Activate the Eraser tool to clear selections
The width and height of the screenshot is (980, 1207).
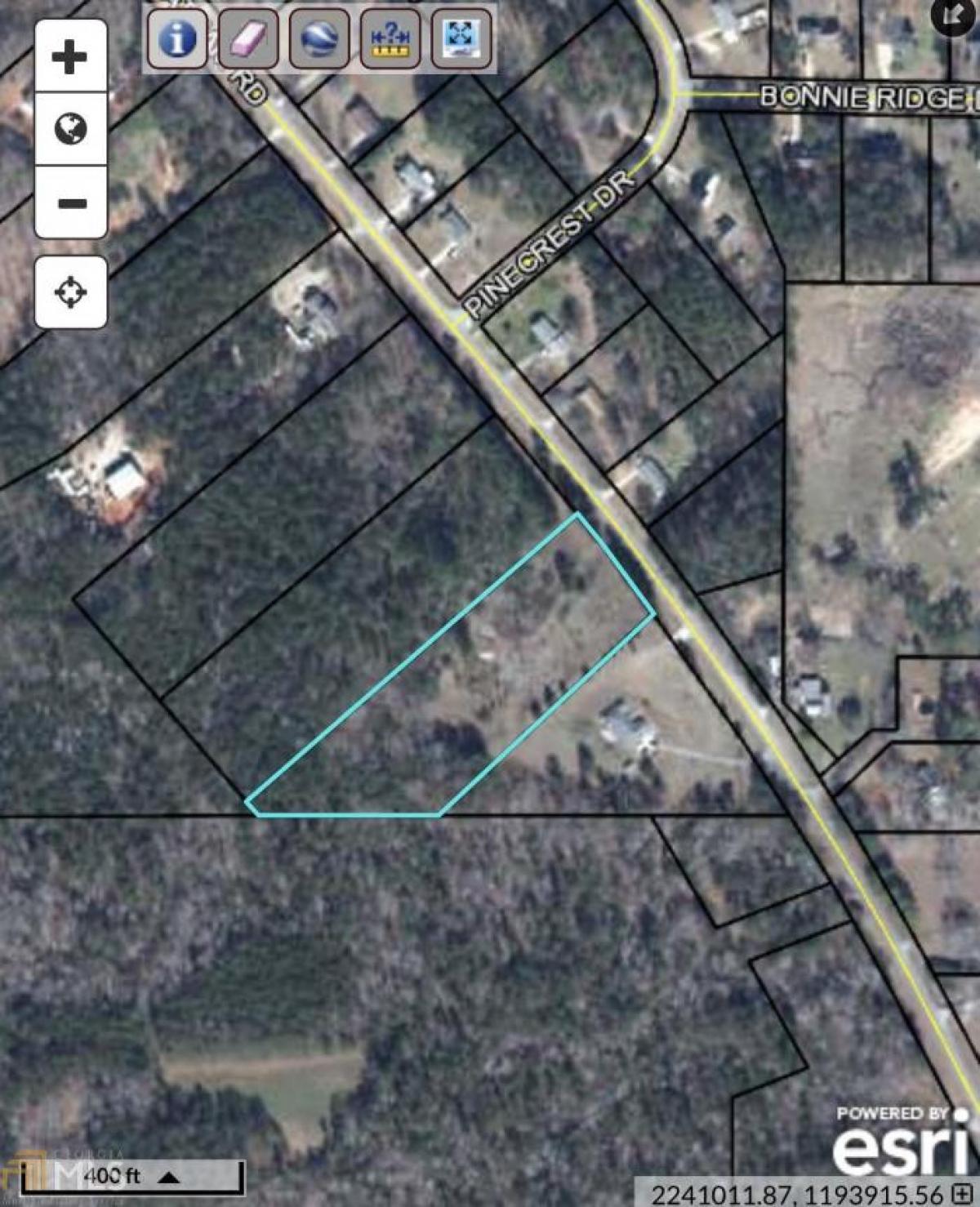[250, 36]
